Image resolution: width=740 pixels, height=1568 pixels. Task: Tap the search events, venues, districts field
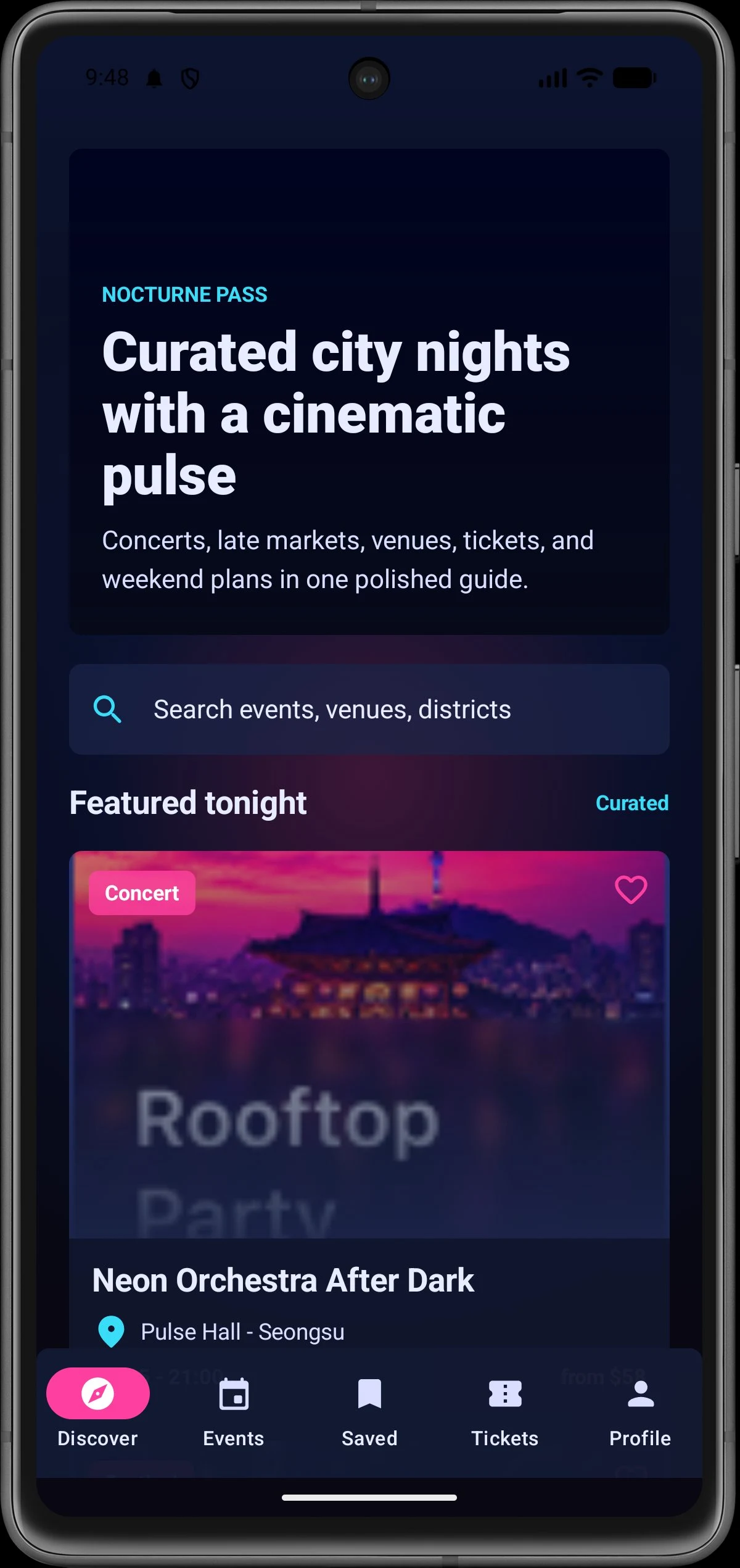pos(369,709)
